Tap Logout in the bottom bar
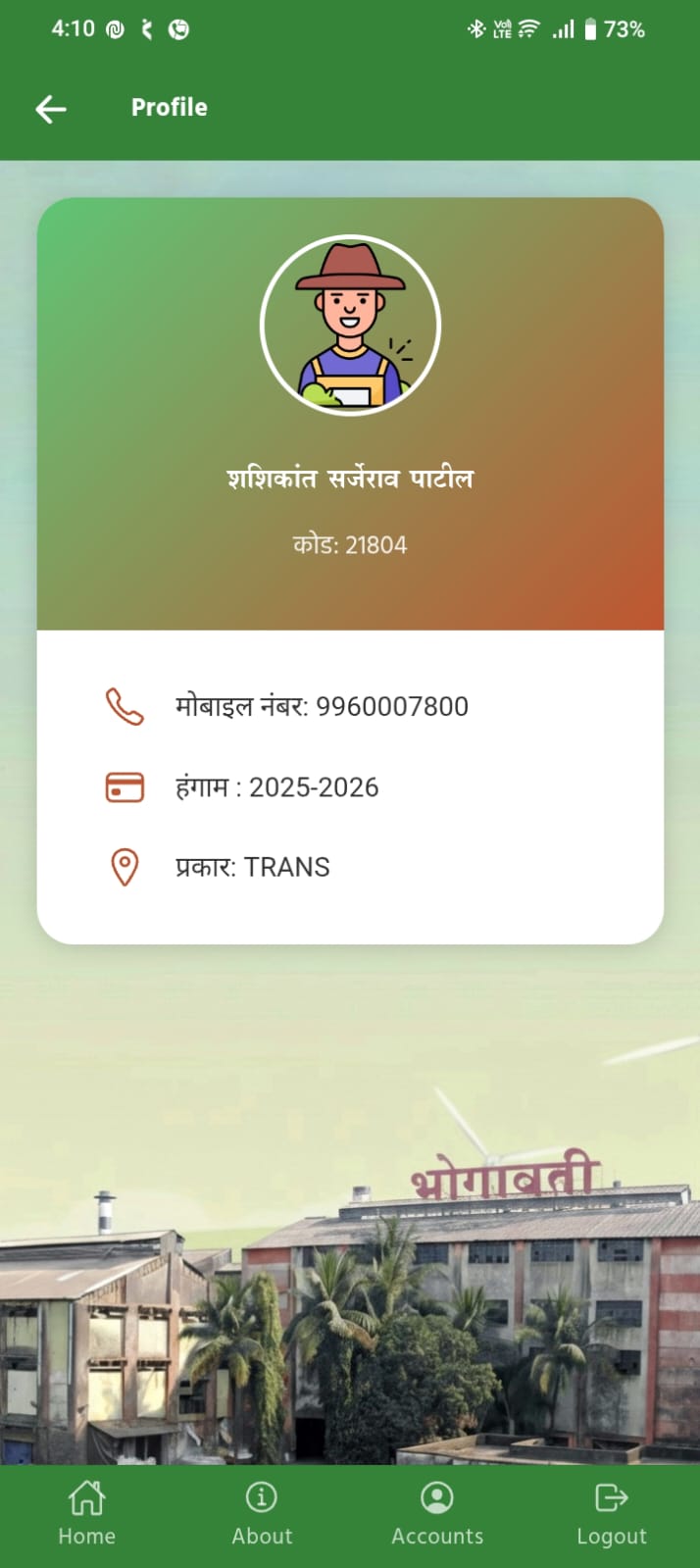 coord(612,1513)
